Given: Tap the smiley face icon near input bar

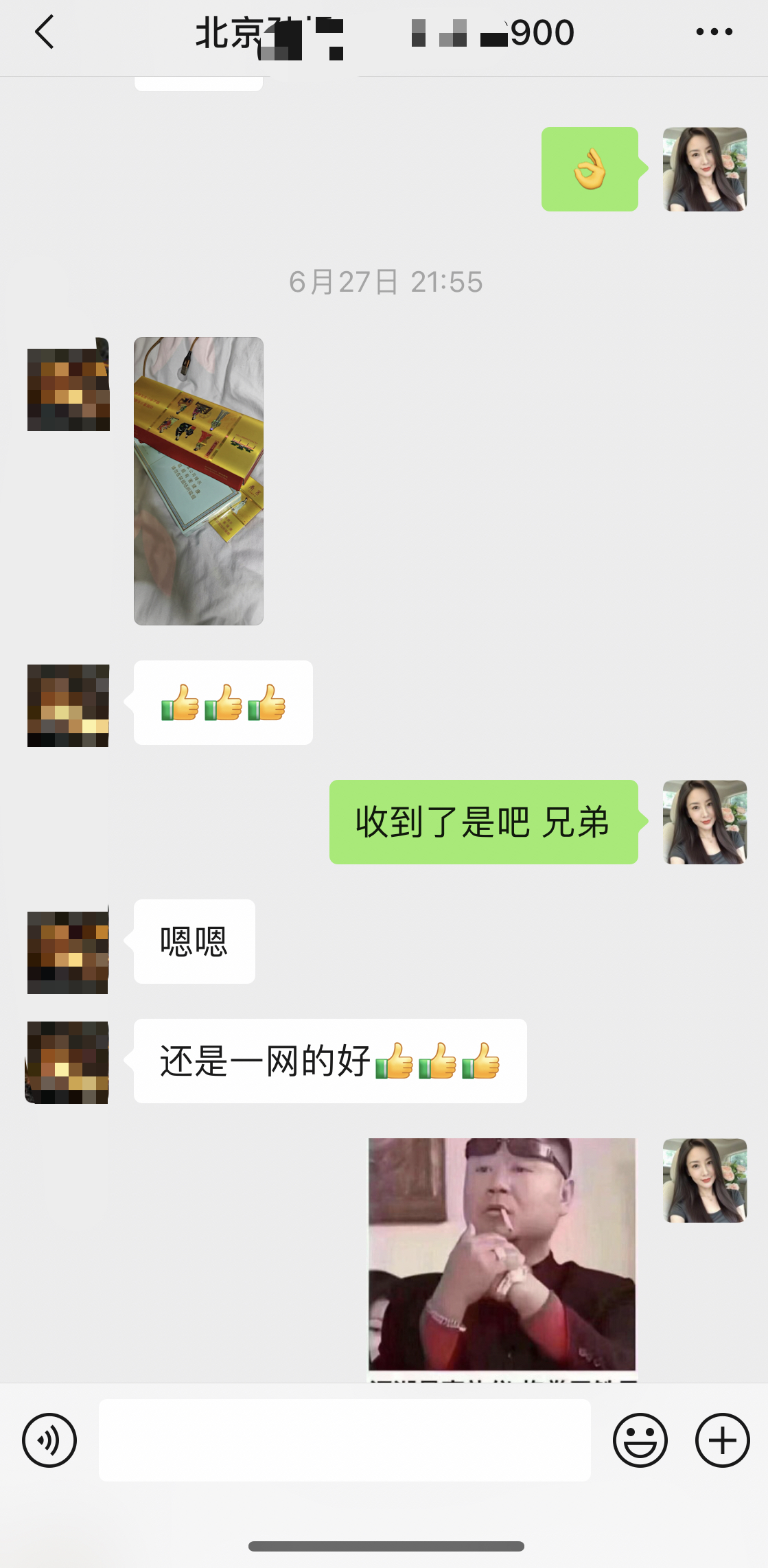Looking at the screenshot, I should click(x=640, y=1440).
